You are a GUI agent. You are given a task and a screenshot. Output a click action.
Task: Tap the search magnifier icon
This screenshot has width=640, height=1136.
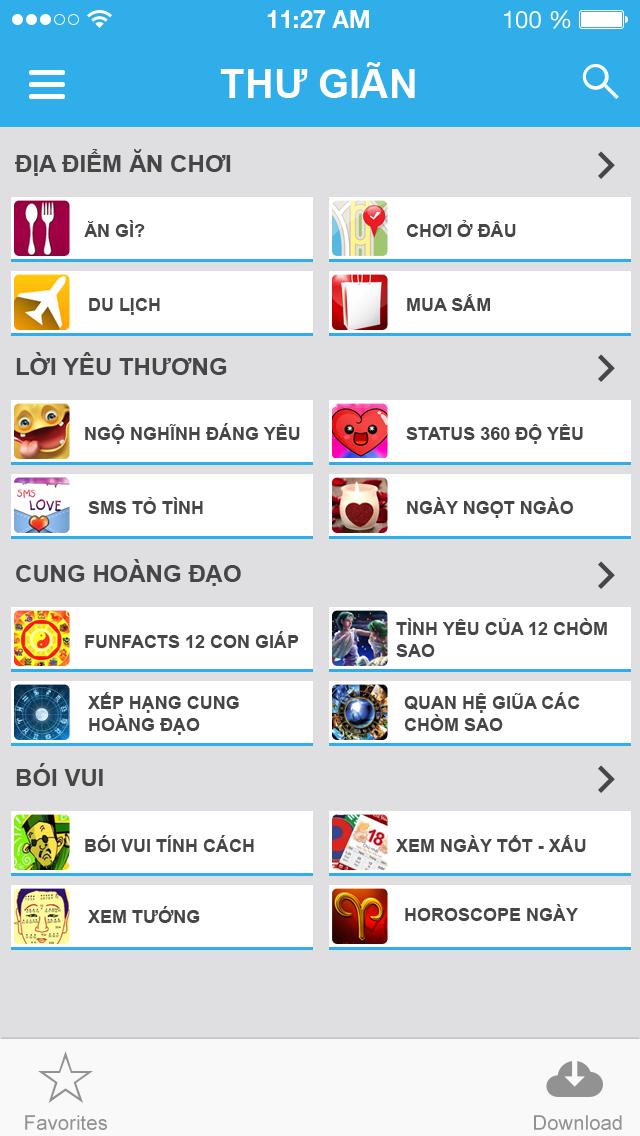pyautogui.click(x=600, y=82)
